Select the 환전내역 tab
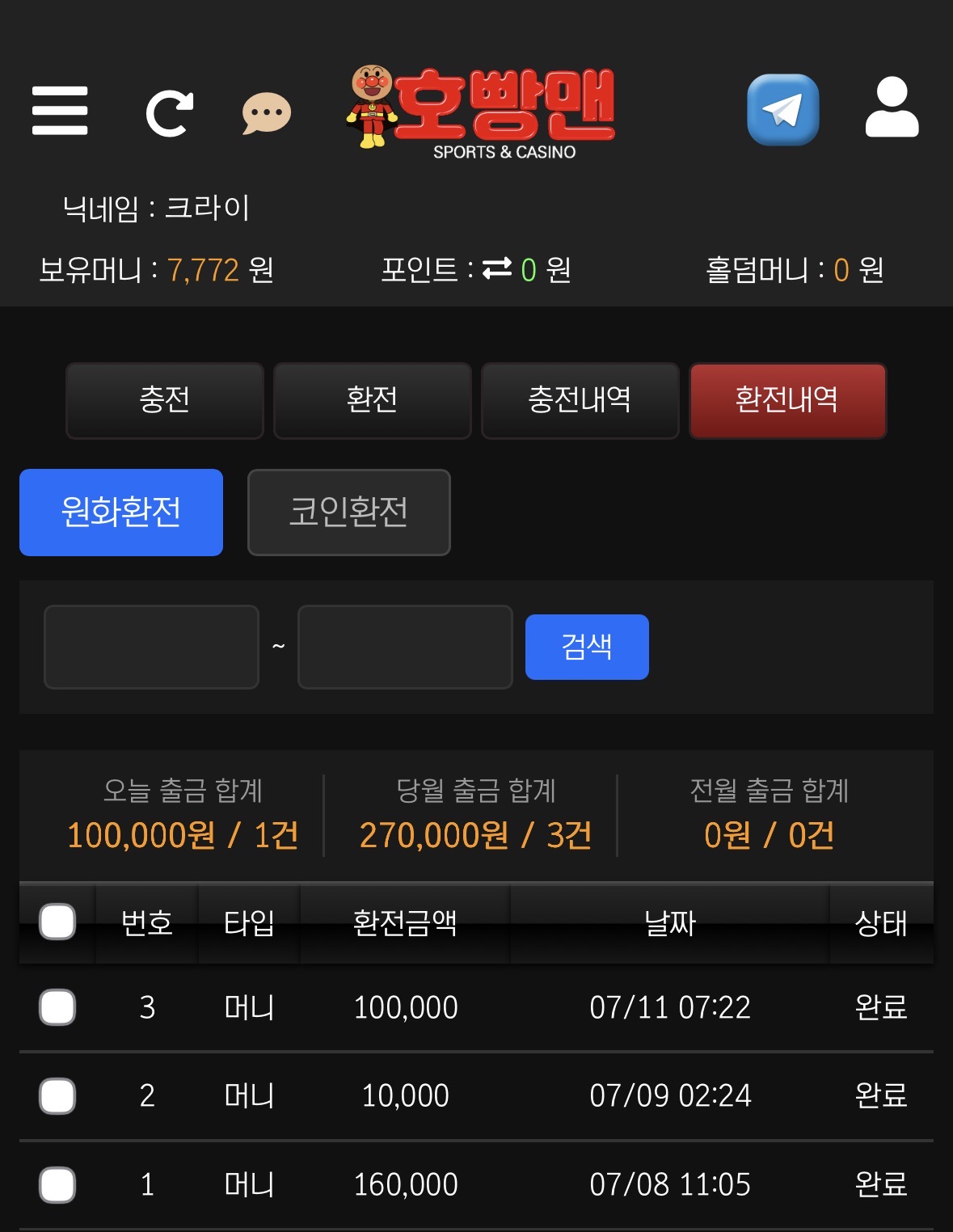Viewport: 953px width, 1232px height. pos(788,400)
